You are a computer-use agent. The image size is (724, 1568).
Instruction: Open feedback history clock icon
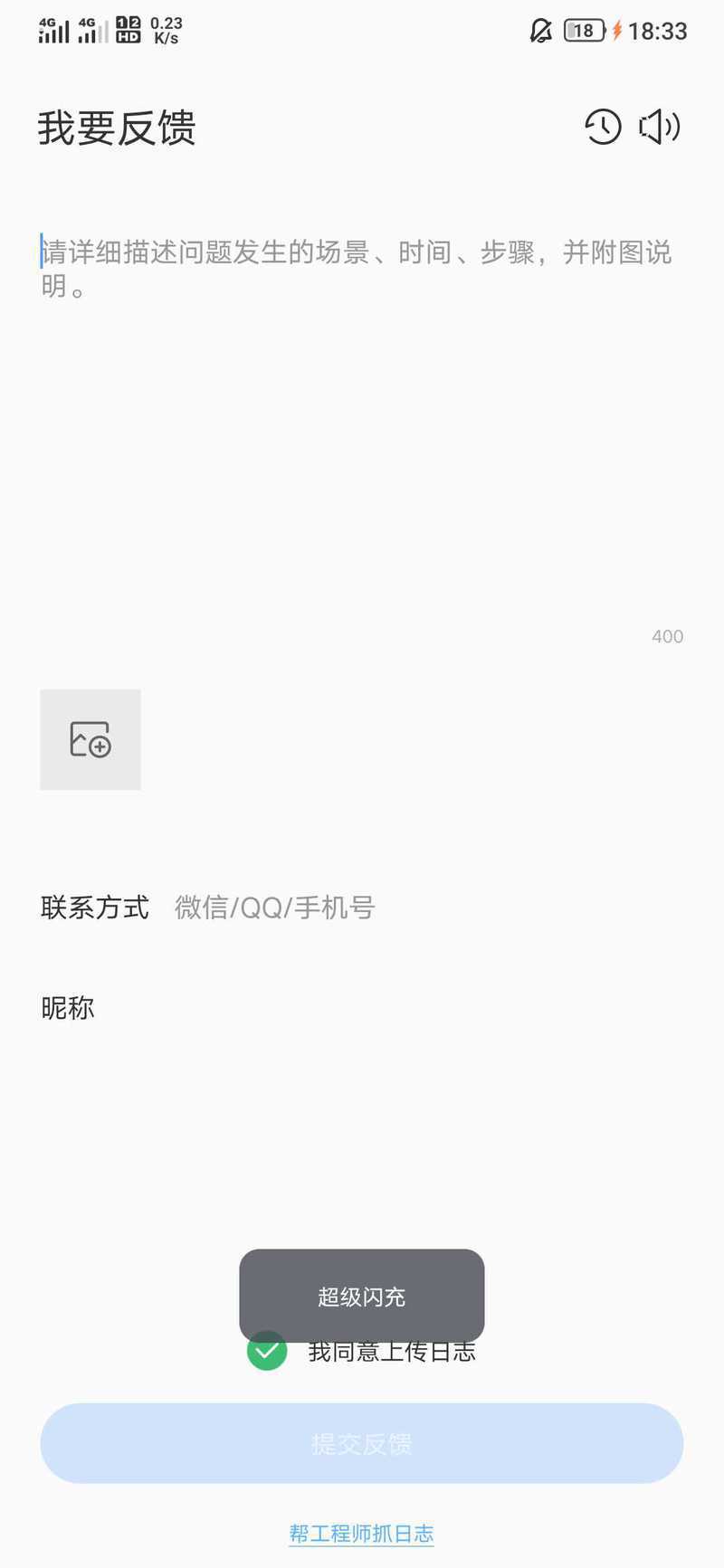(x=603, y=127)
